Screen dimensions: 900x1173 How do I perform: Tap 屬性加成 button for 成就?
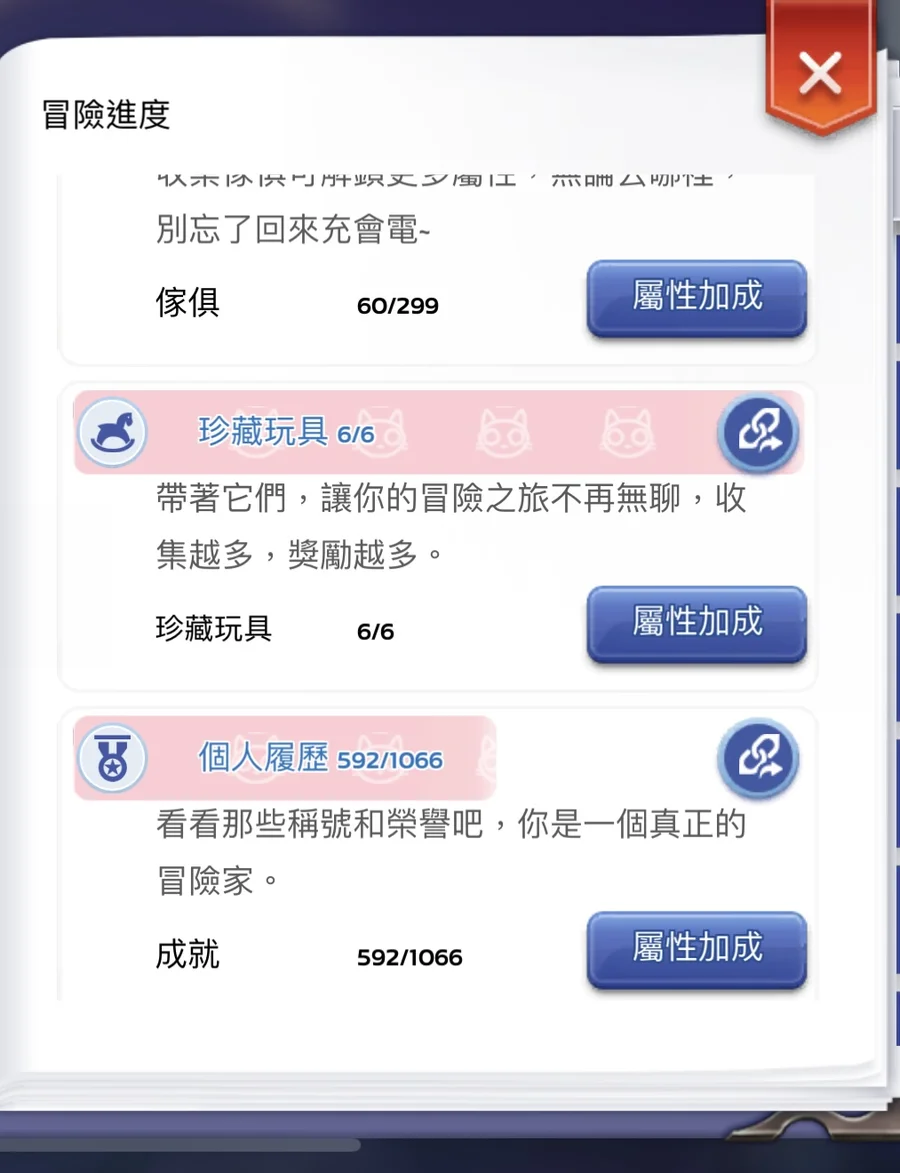click(x=696, y=949)
